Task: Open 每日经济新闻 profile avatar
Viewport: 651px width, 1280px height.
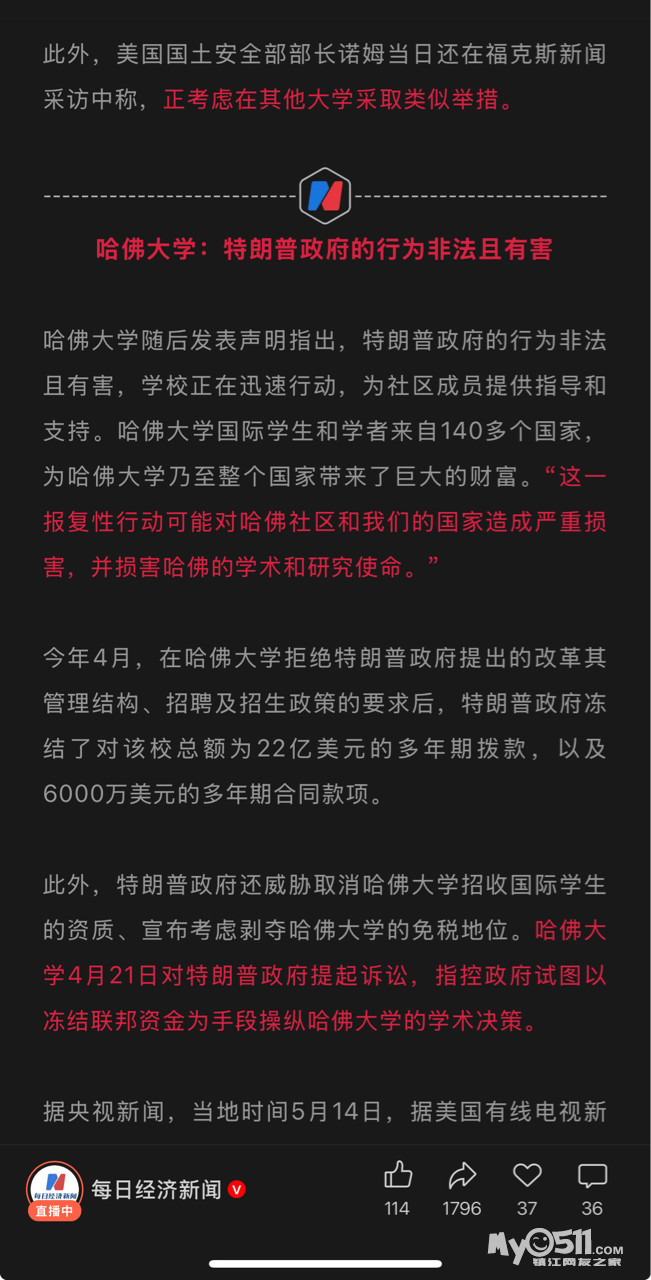Action: coord(54,1189)
